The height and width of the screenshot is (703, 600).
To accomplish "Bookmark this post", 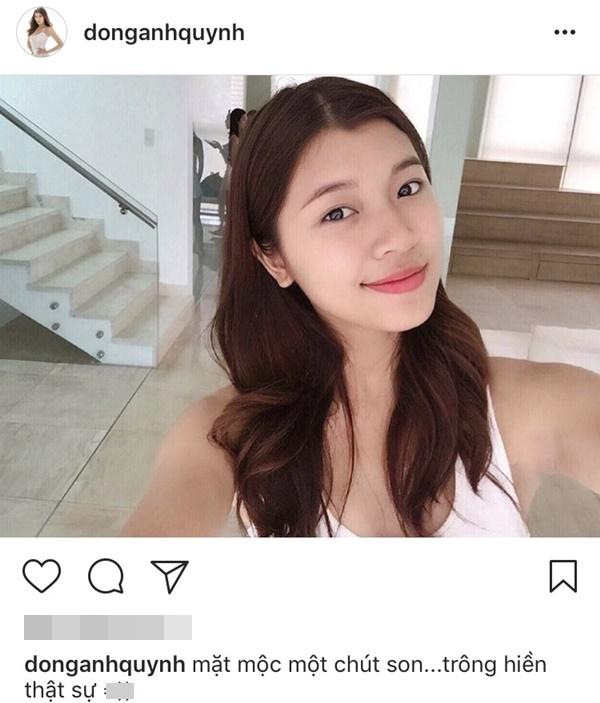I will [563, 575].
